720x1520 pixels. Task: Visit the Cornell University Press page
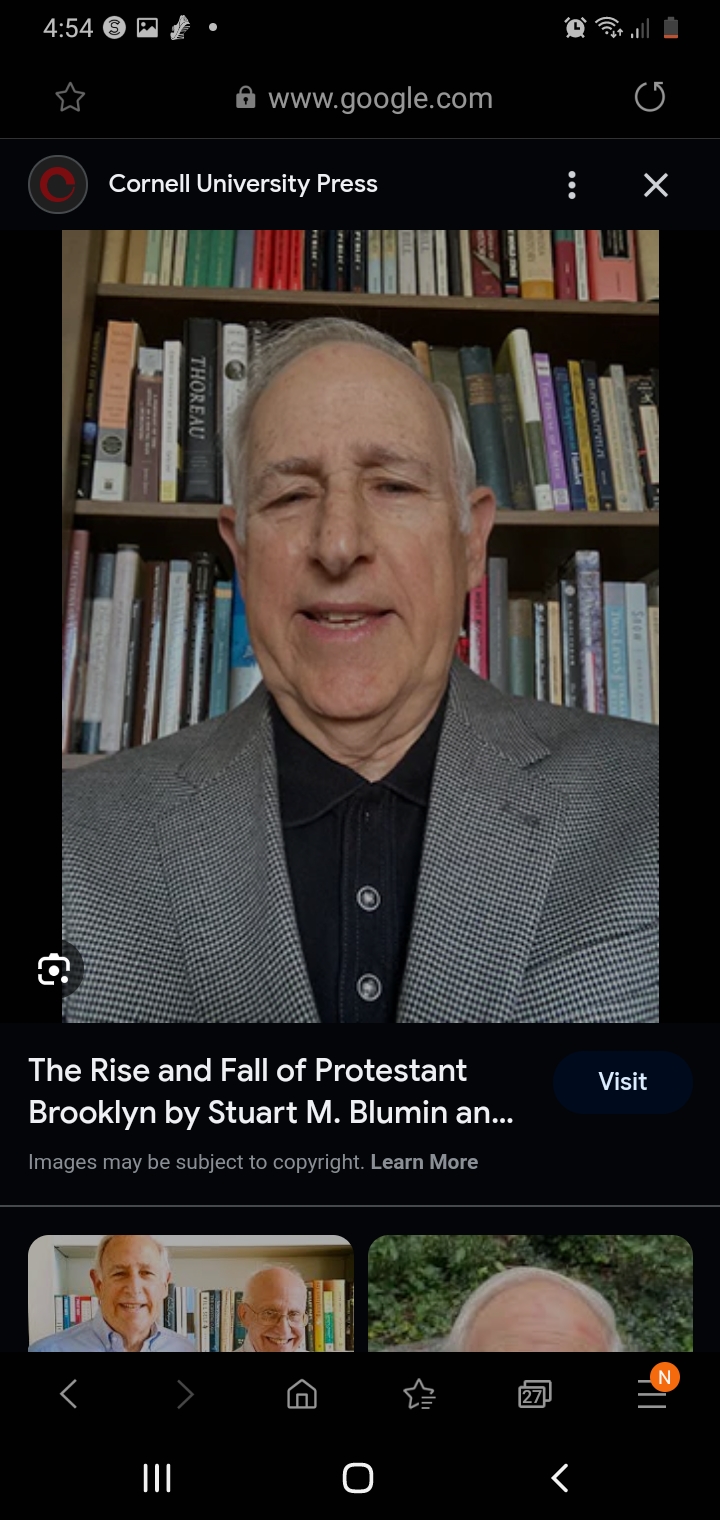coord(622,1082)
